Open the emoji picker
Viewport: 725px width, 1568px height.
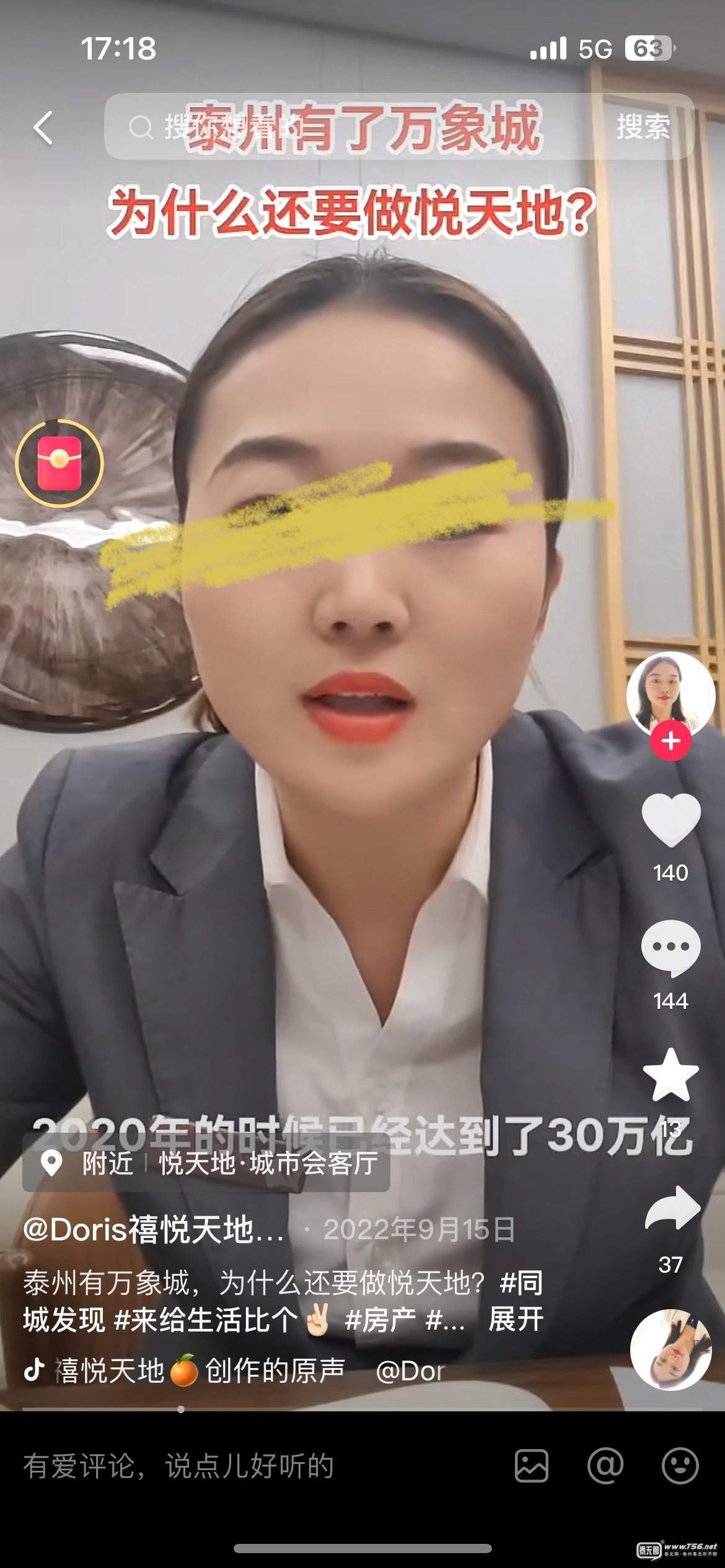click(x=680, y=1466)
